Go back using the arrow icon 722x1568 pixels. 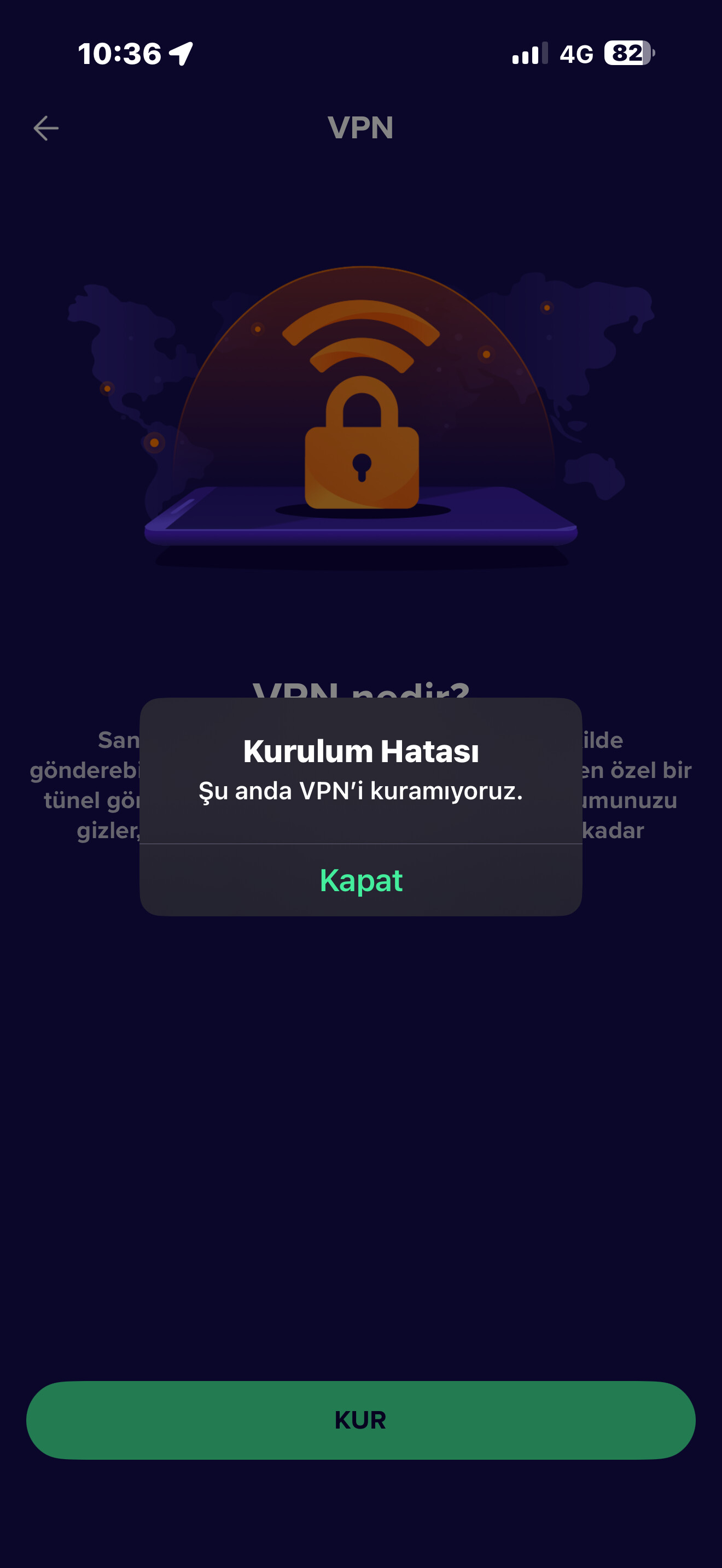(45, 128)
